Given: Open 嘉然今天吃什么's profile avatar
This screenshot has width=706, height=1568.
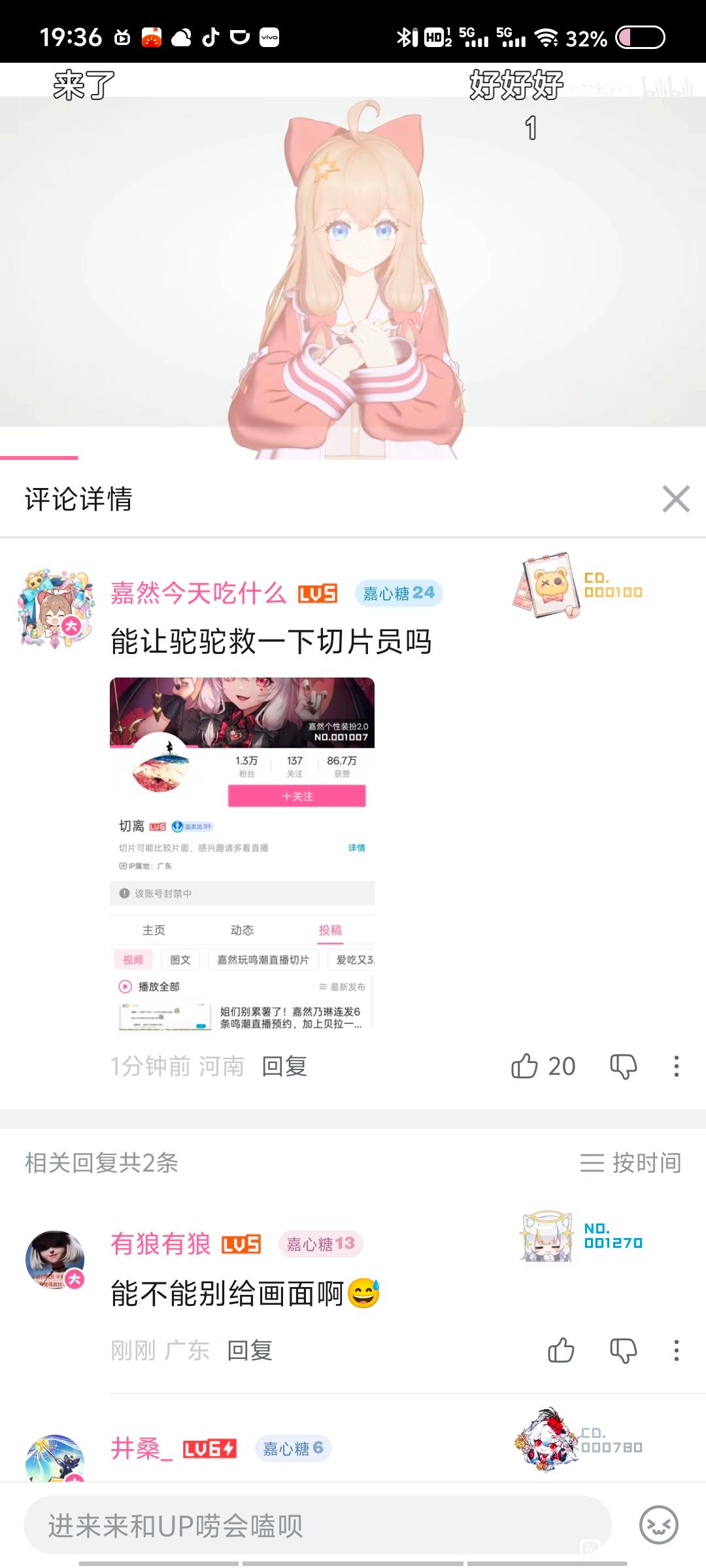Looking at the screenshot, I should [55, 608].
